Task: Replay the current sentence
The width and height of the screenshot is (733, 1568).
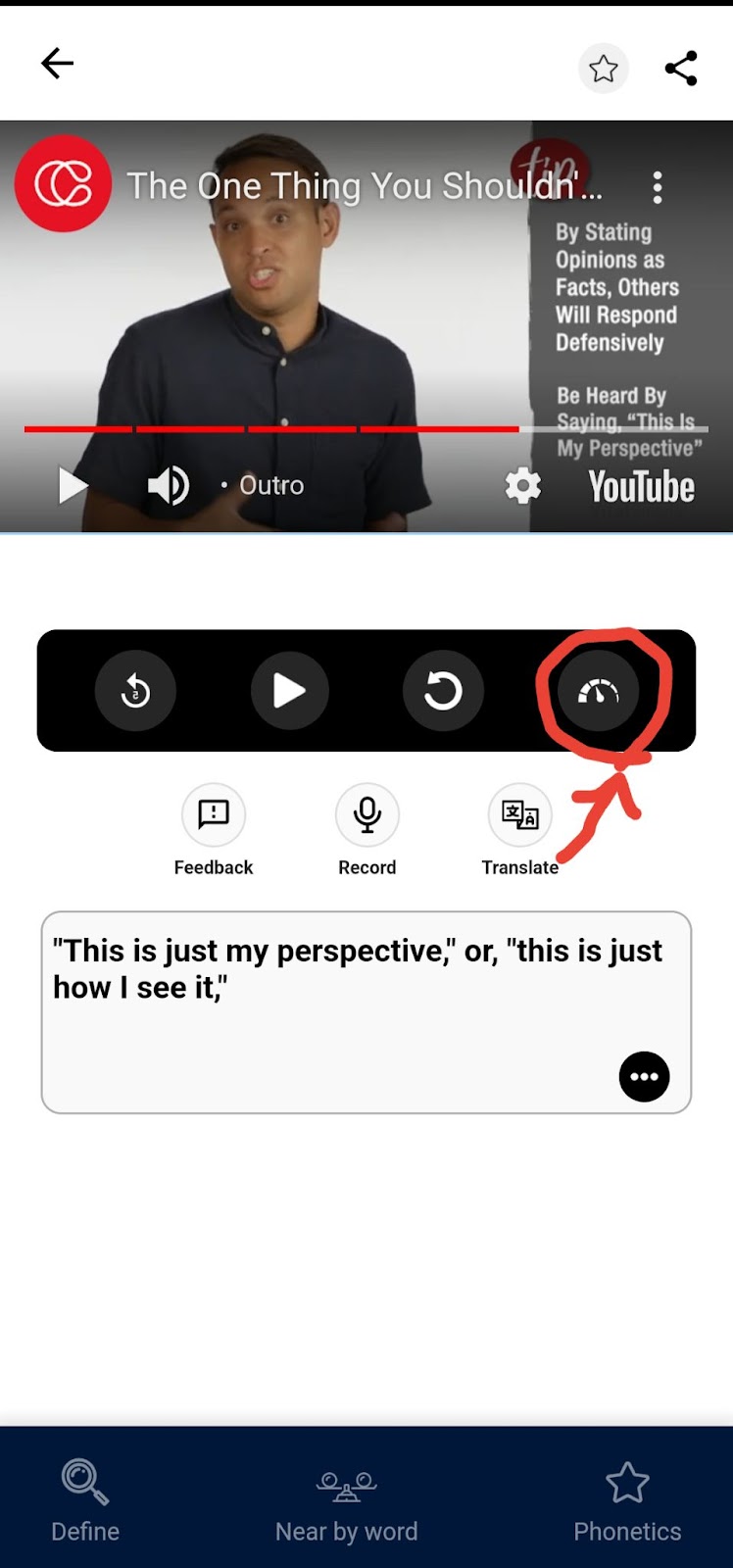Action: (x=443, y=691)
